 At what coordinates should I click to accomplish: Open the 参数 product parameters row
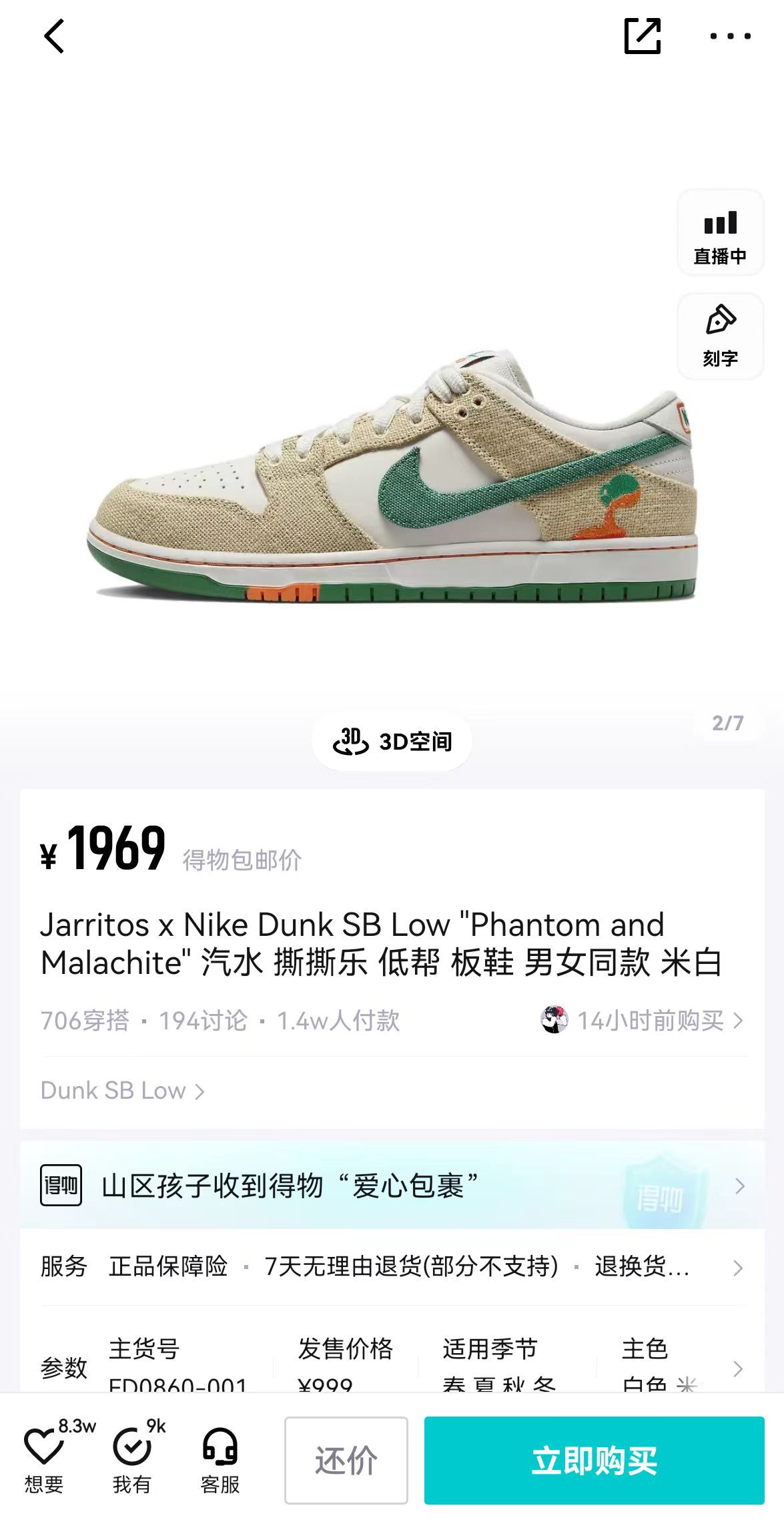pos(392,1364)
